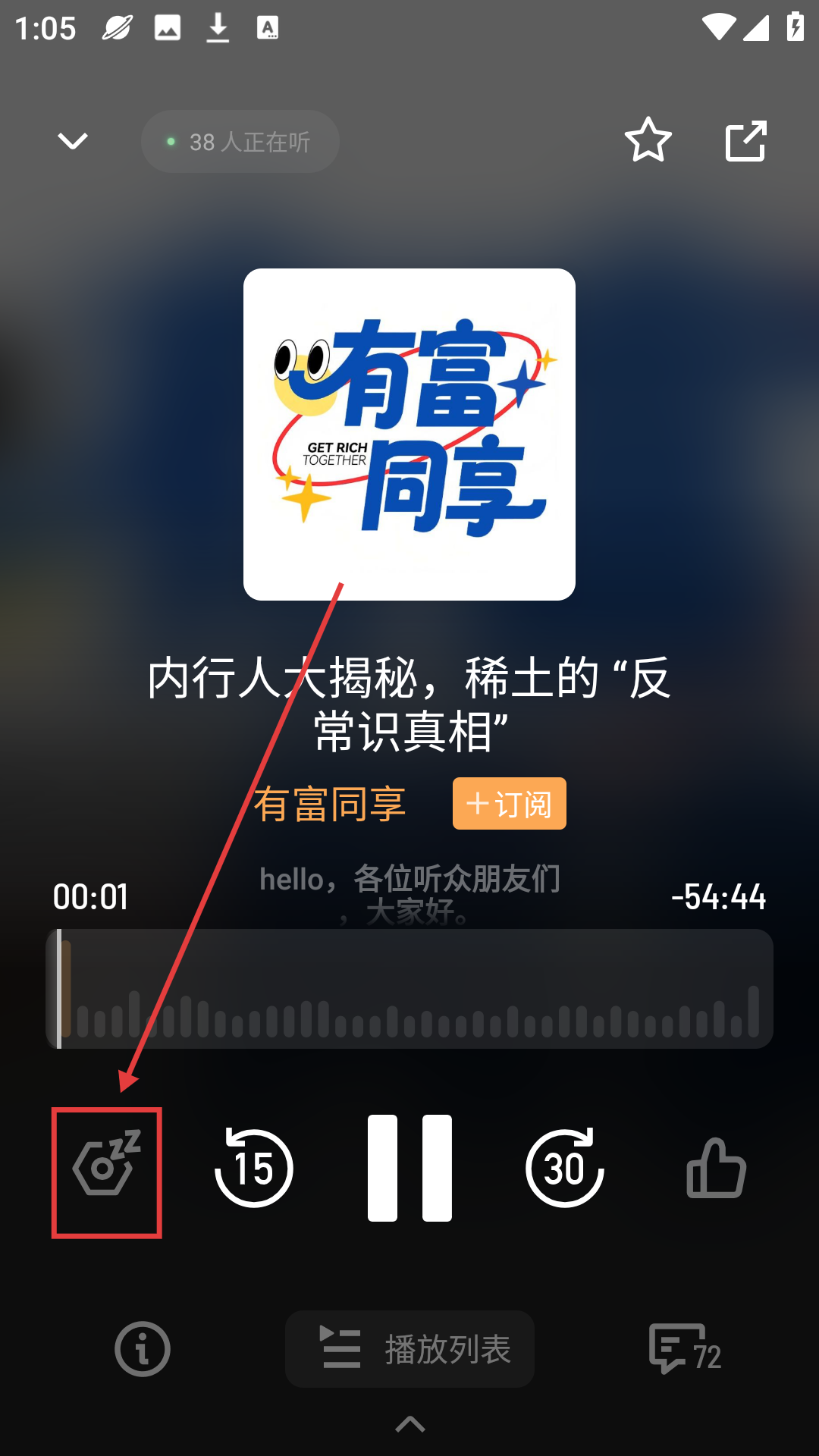This screenshot has height=1456, width=819.
Task: Open the 播放列表 playlist
Action: (409, 1349)
